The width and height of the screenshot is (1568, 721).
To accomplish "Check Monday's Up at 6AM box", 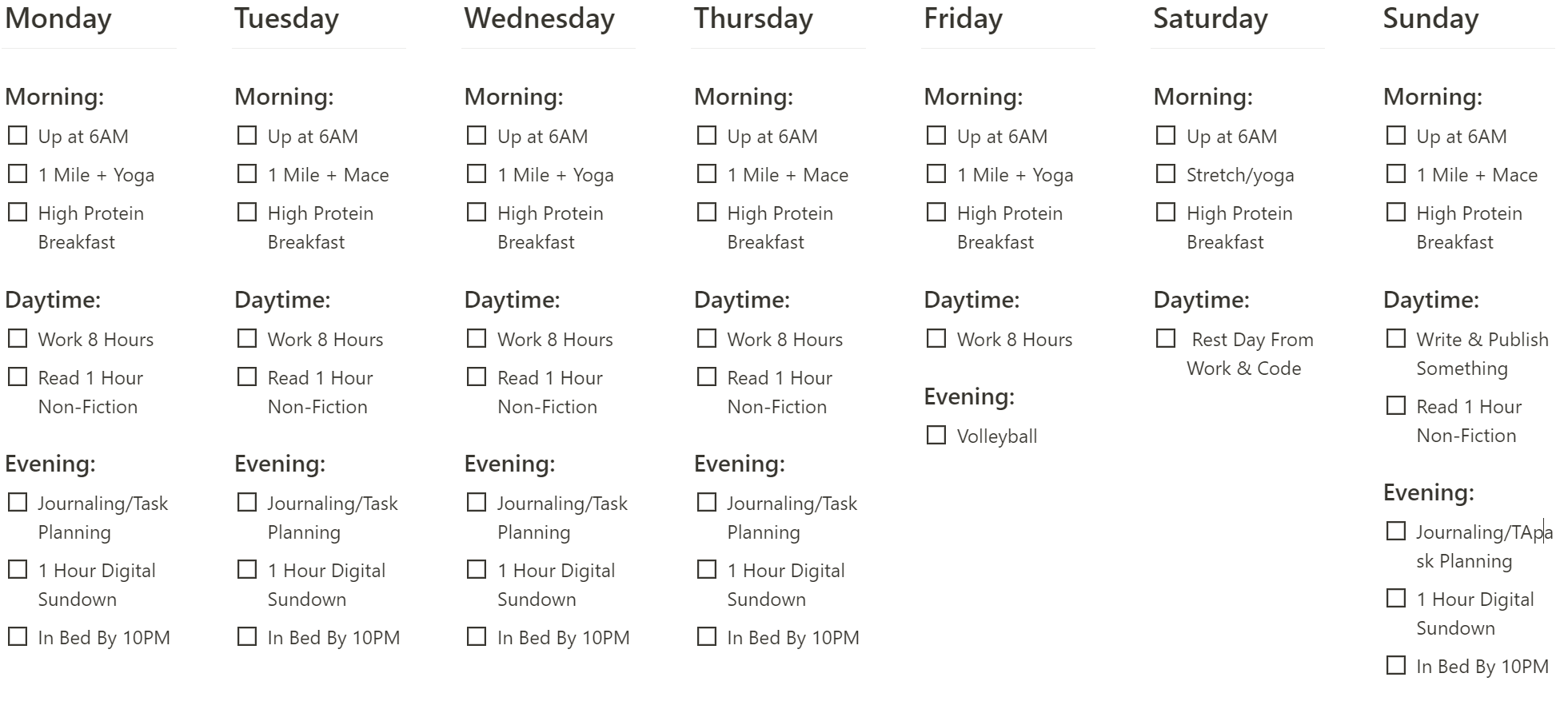I will pyautogui.click(x=18, y=135).
